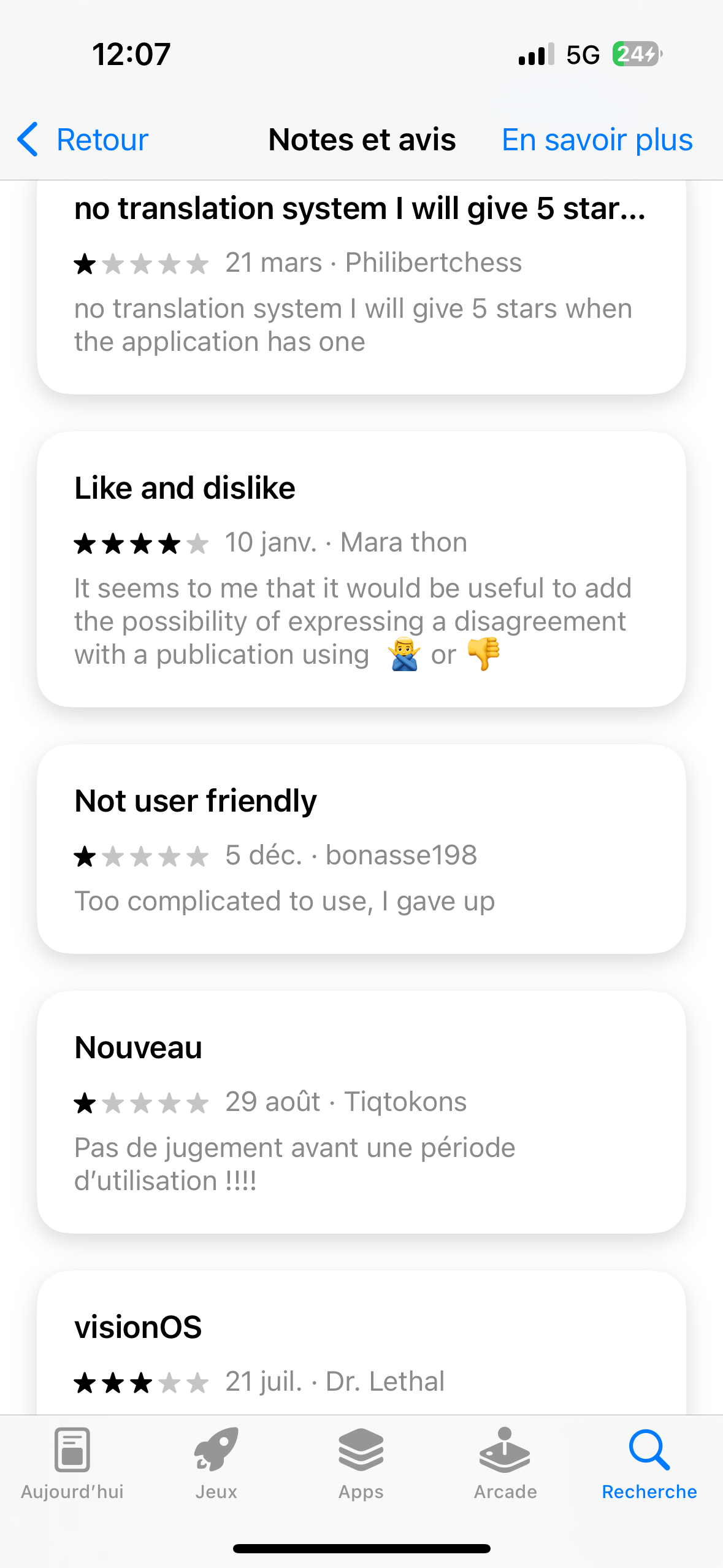
Task: Switch to the Jeux tab
Action: tap(216, 1464)
